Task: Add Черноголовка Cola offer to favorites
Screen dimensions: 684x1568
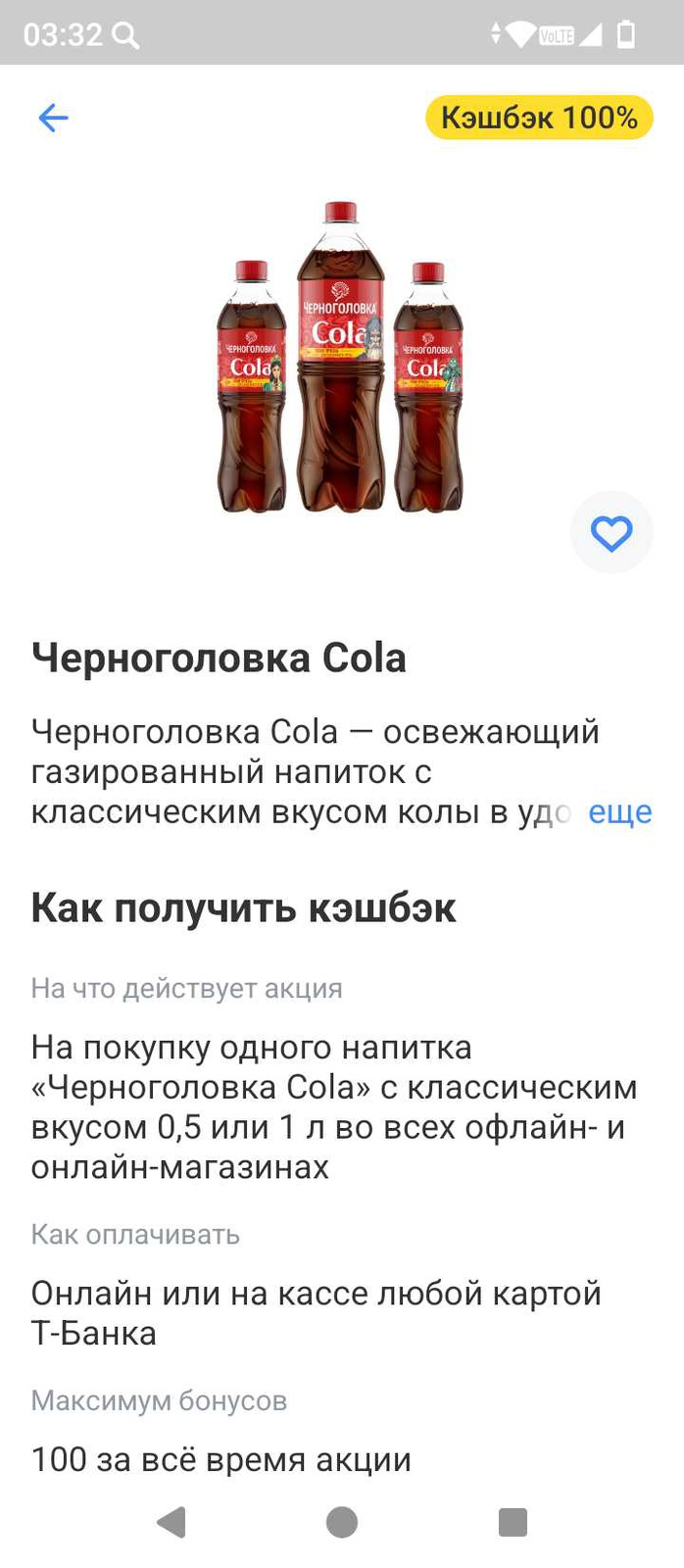Action: click(611, 533)
